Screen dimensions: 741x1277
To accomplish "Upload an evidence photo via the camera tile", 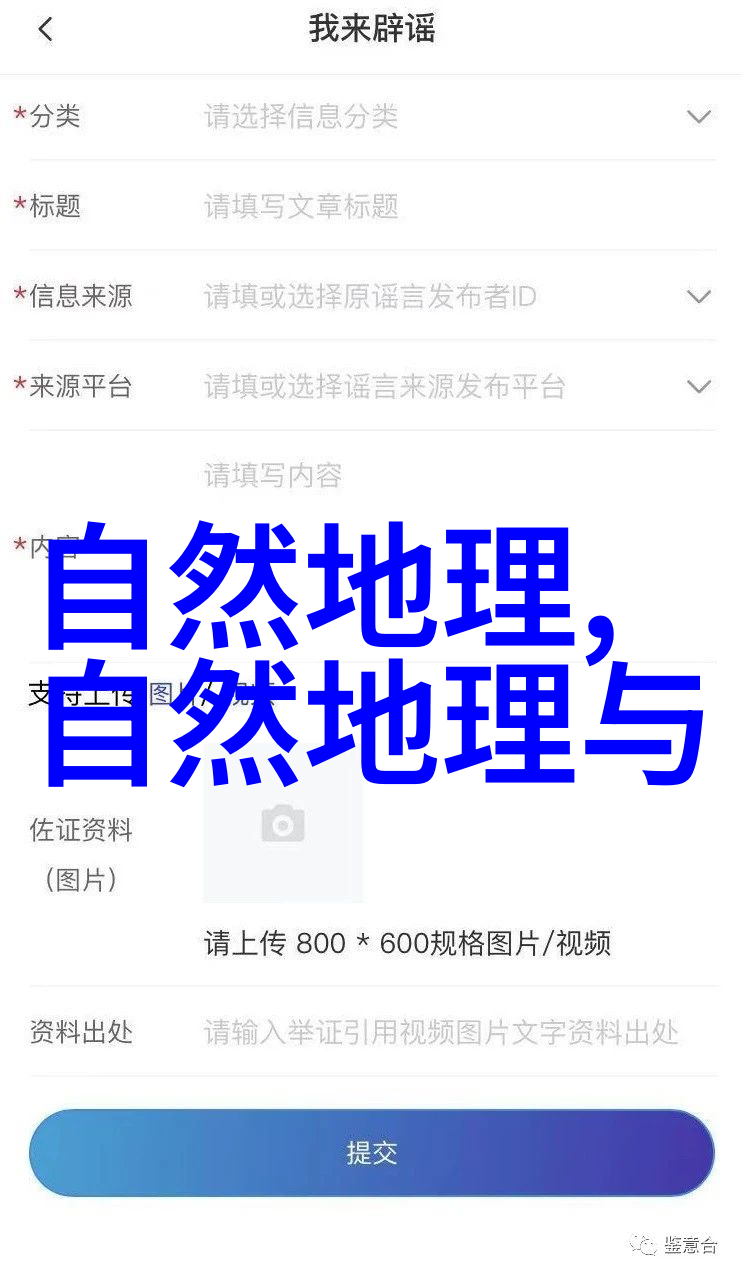I will pos(283,824).
